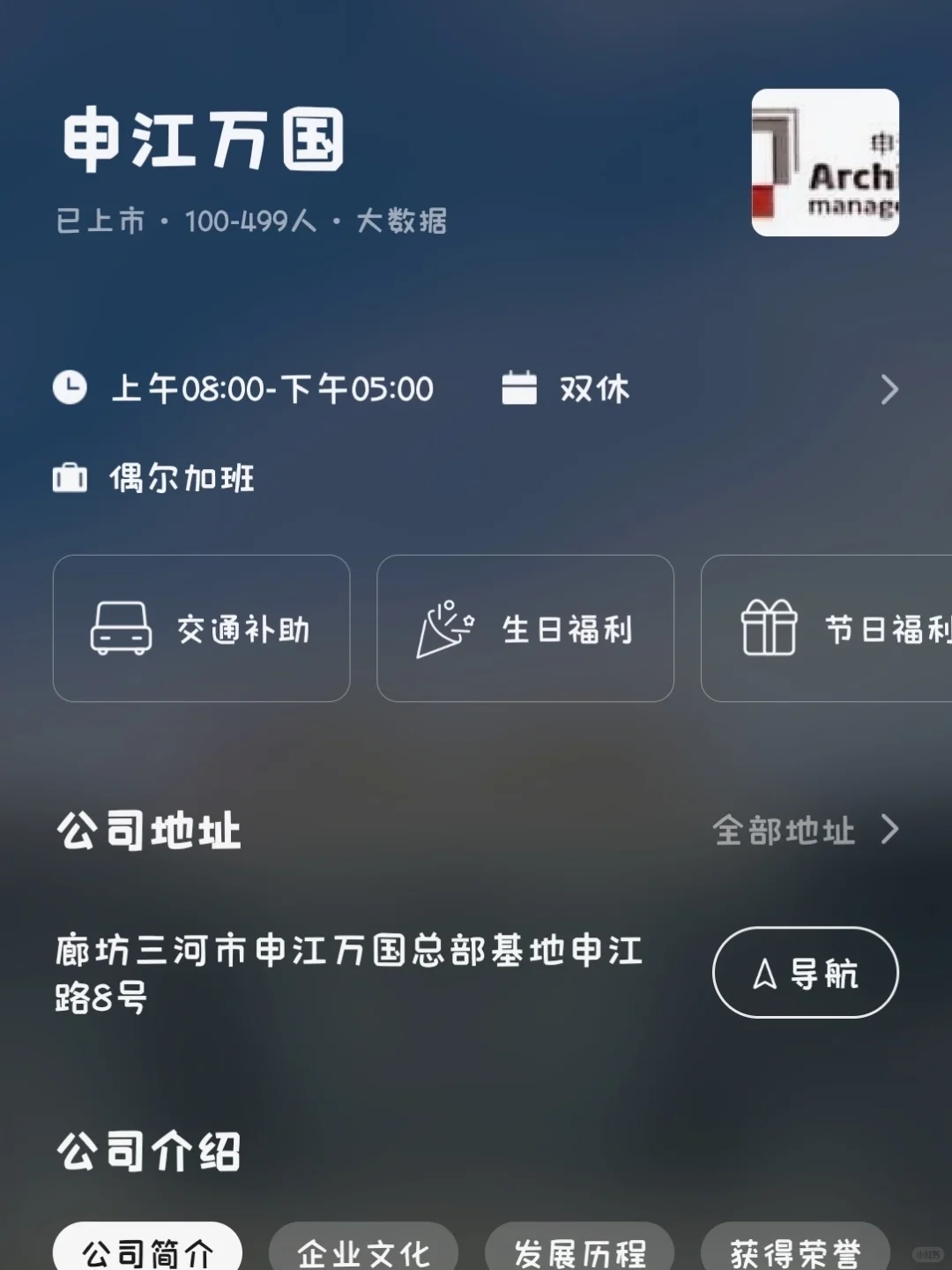
Task: Switch to the 公司简介 tab
Action: point(147,1247)
